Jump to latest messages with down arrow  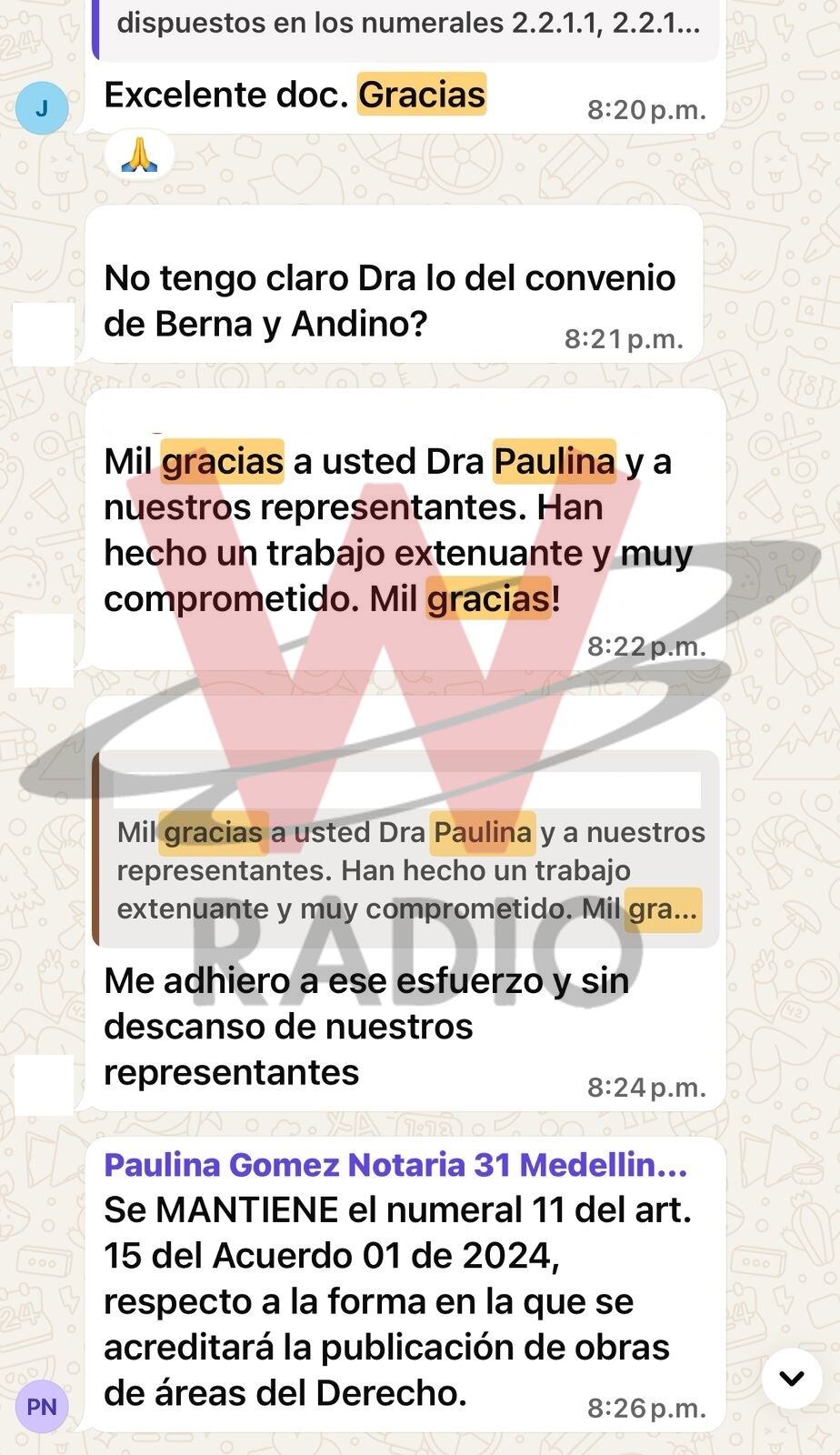pos(792,1379)
